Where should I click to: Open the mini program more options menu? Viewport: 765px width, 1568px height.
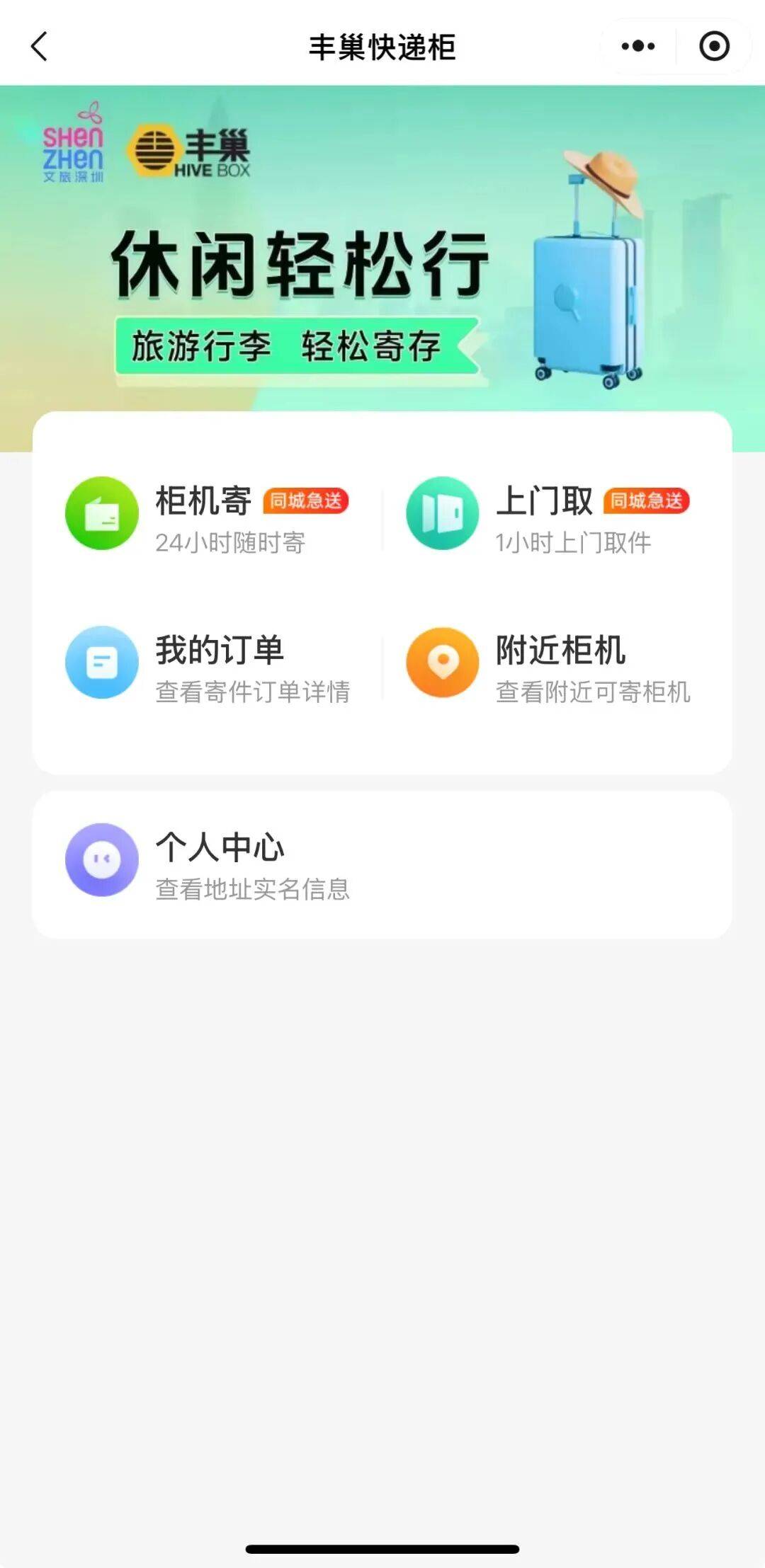point(637,47)
